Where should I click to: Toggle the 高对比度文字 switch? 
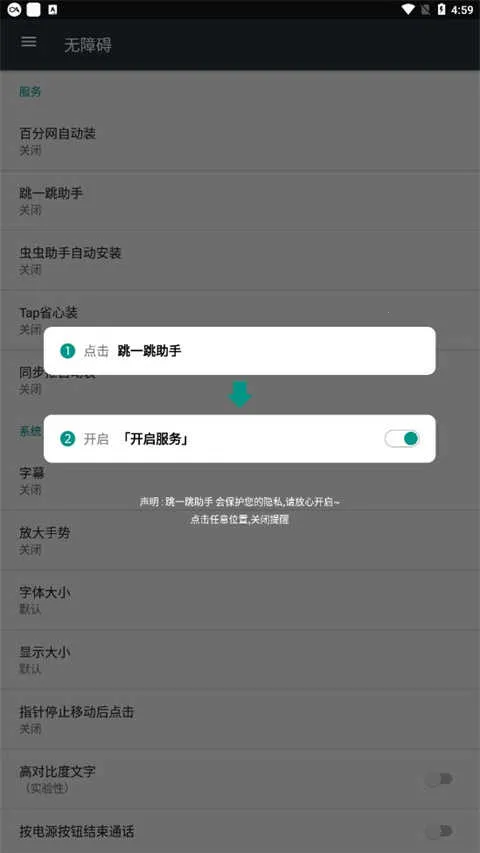439,779
